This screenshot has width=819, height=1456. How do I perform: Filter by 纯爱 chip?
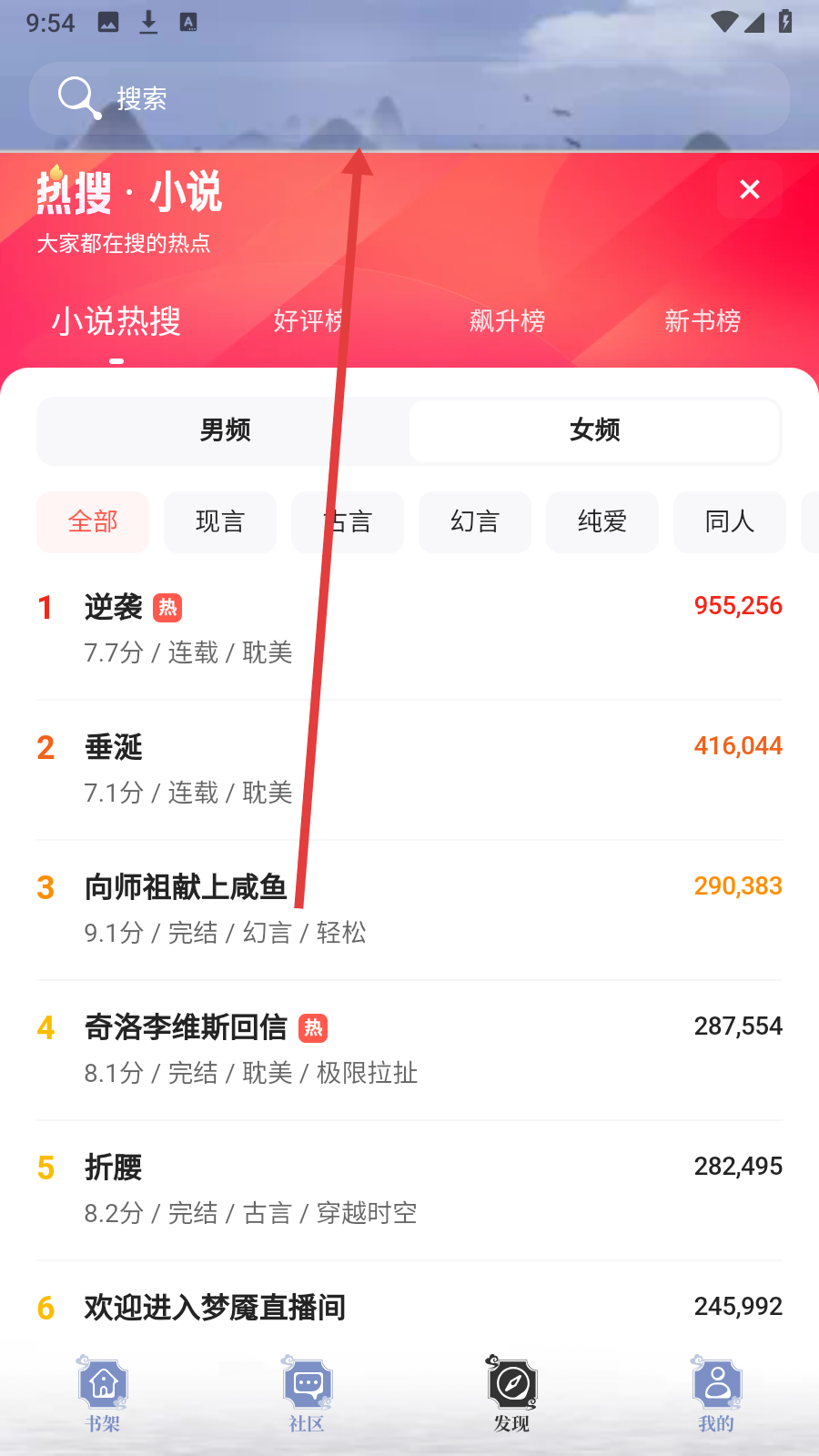pyautogui.click(x=602, y=522)
